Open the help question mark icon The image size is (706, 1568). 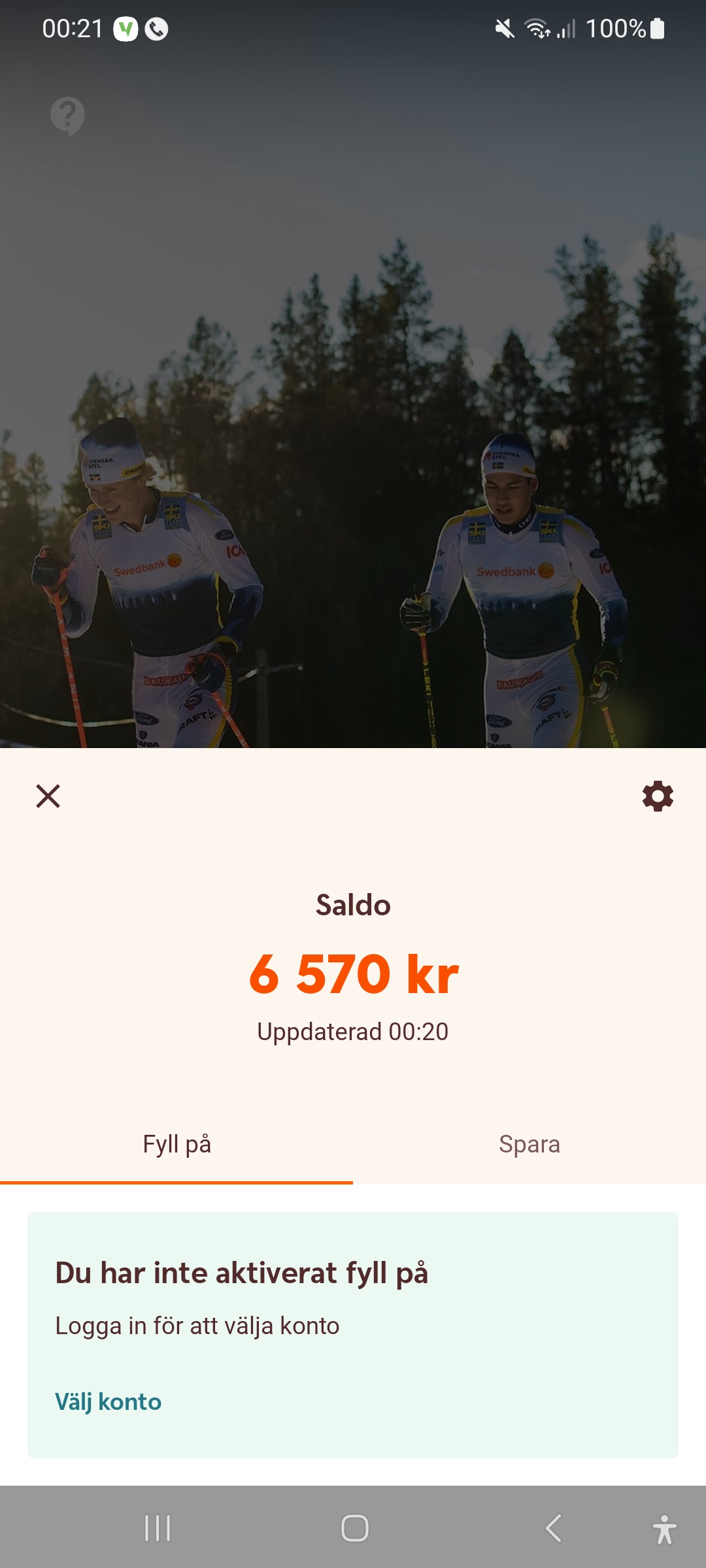click(x=67, y=116)
